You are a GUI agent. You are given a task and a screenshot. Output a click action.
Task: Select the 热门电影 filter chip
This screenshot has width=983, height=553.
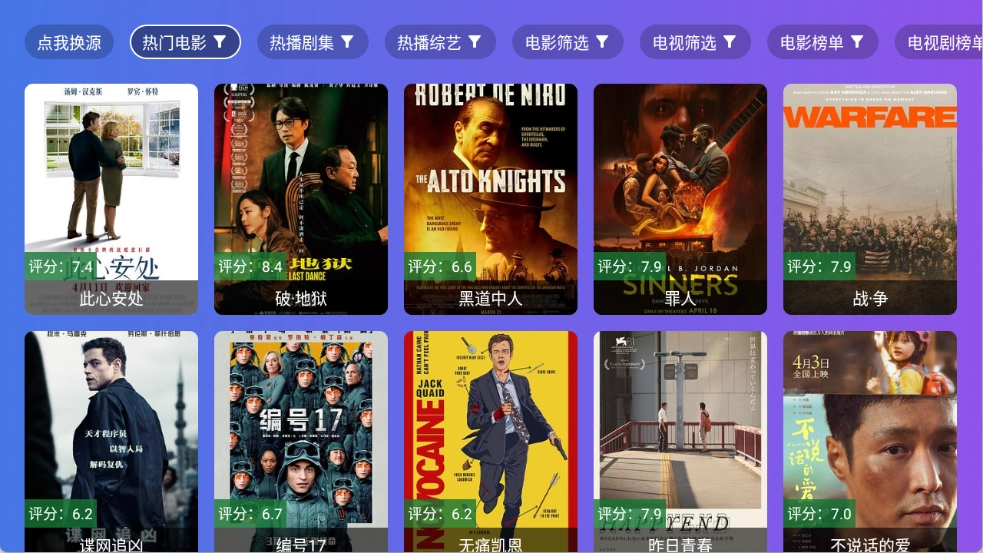click(x=185, y=42)
